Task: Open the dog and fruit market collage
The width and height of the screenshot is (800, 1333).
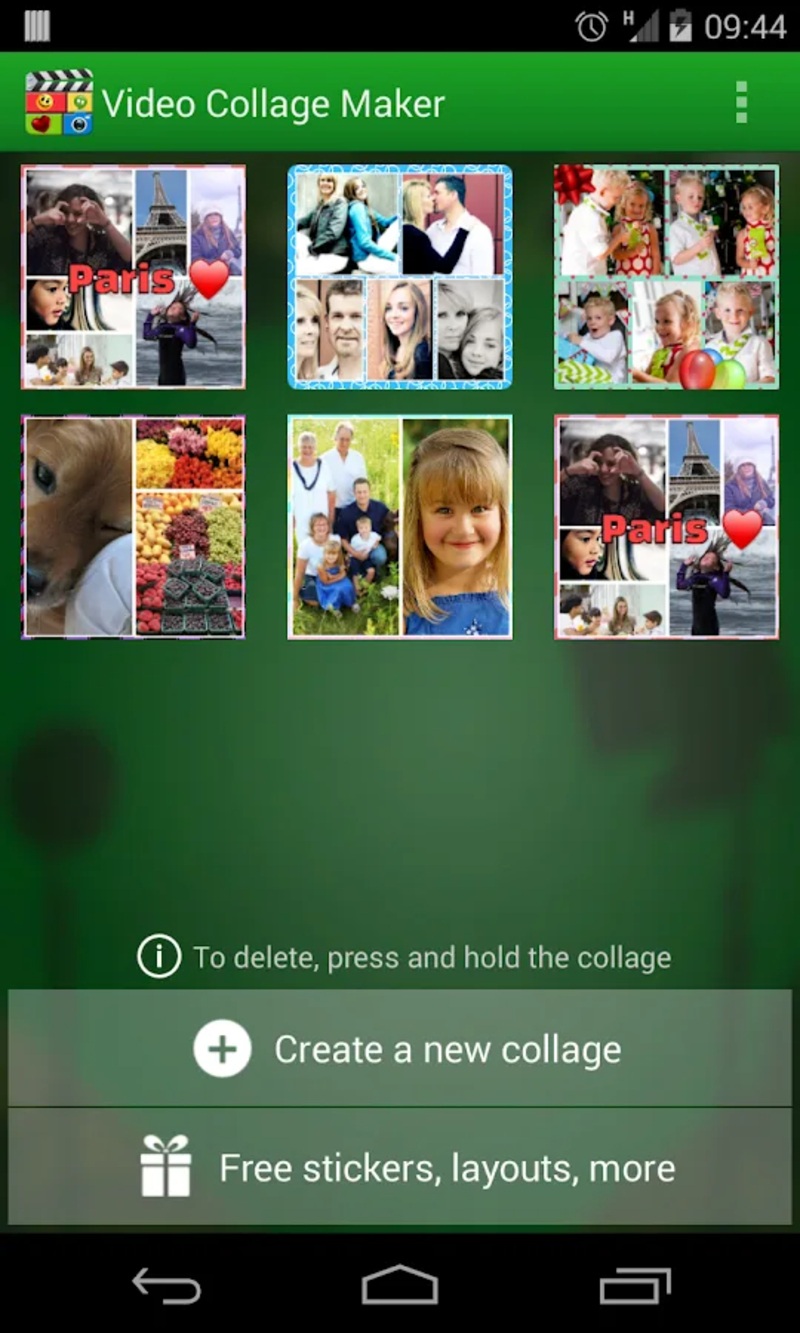Action: 133,527
